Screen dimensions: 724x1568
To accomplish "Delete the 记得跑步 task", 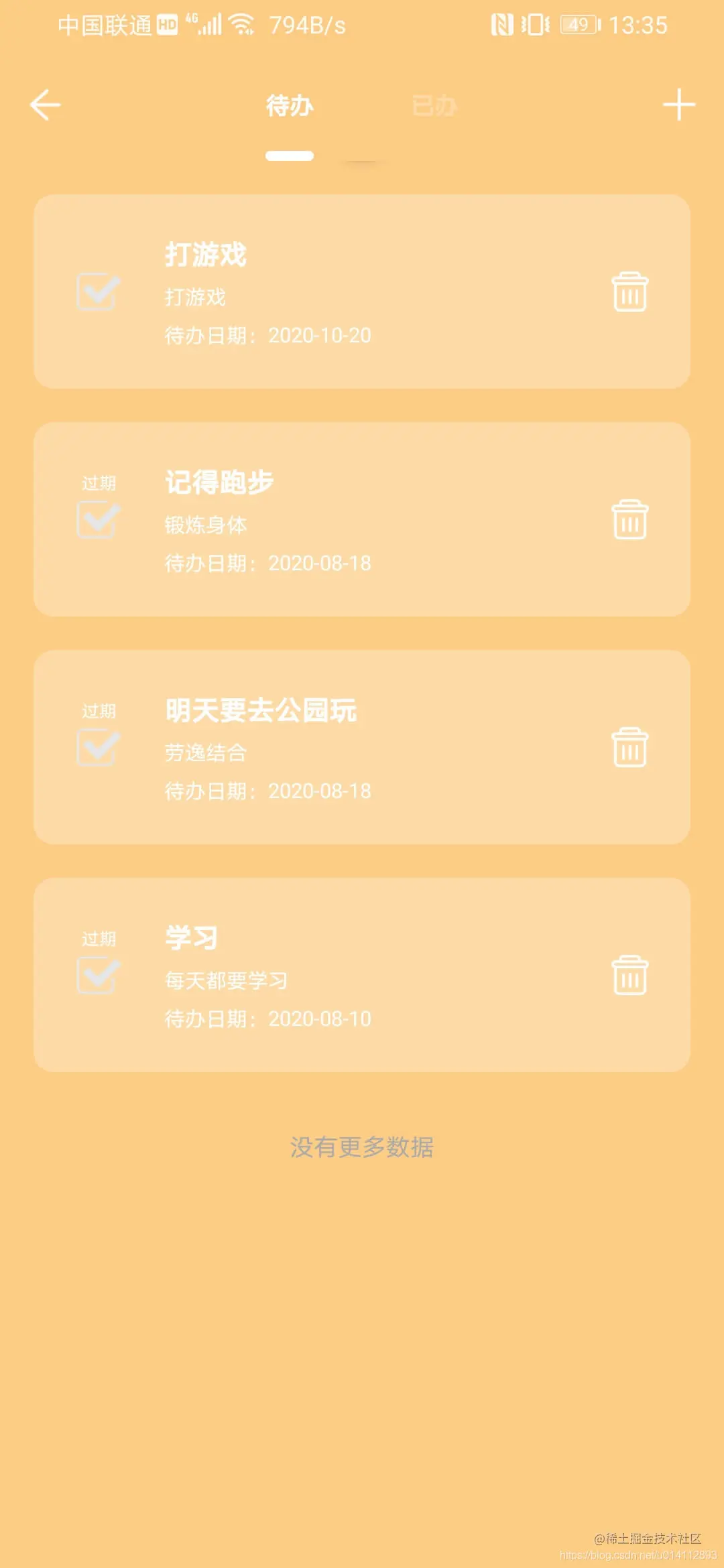I will (629, 519).
